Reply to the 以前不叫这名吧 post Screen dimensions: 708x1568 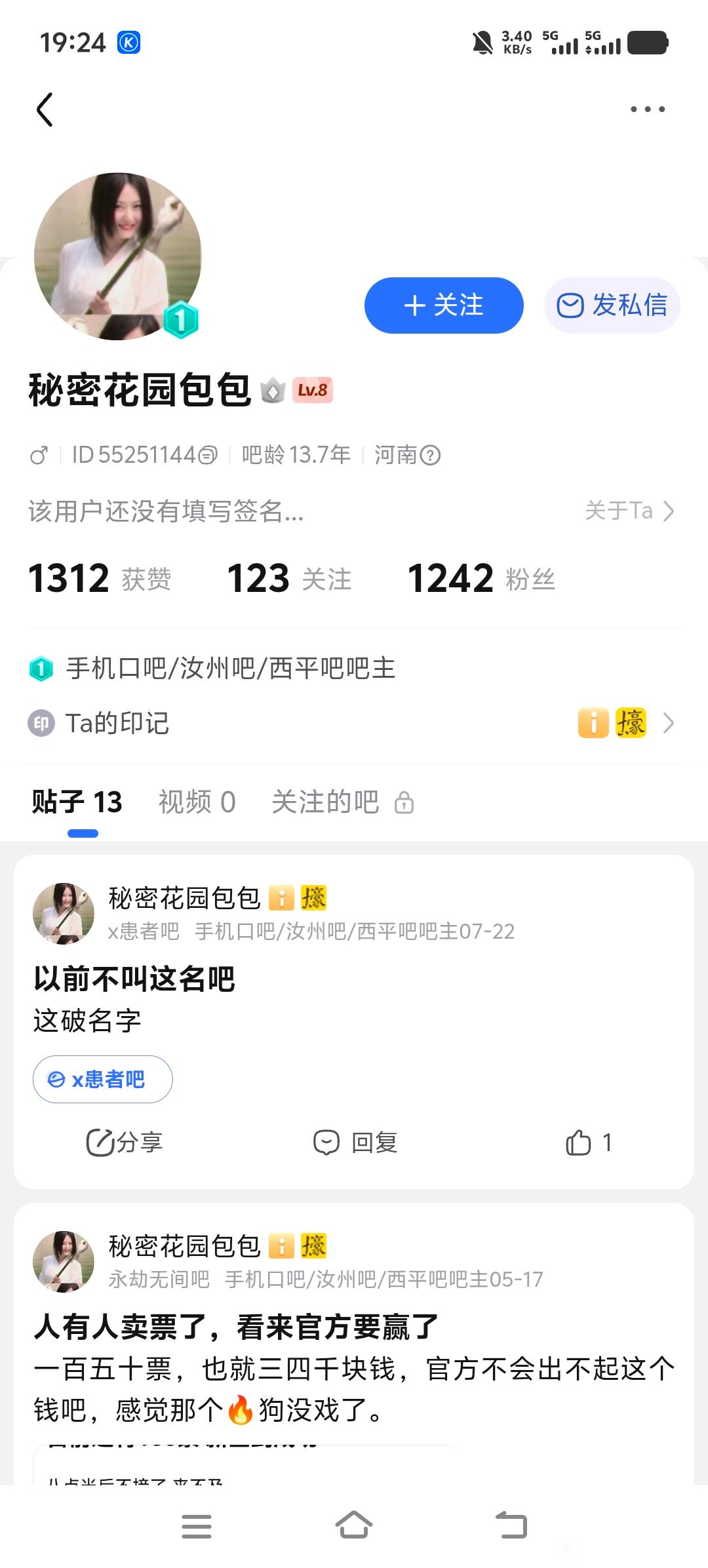coord(355,1143)
